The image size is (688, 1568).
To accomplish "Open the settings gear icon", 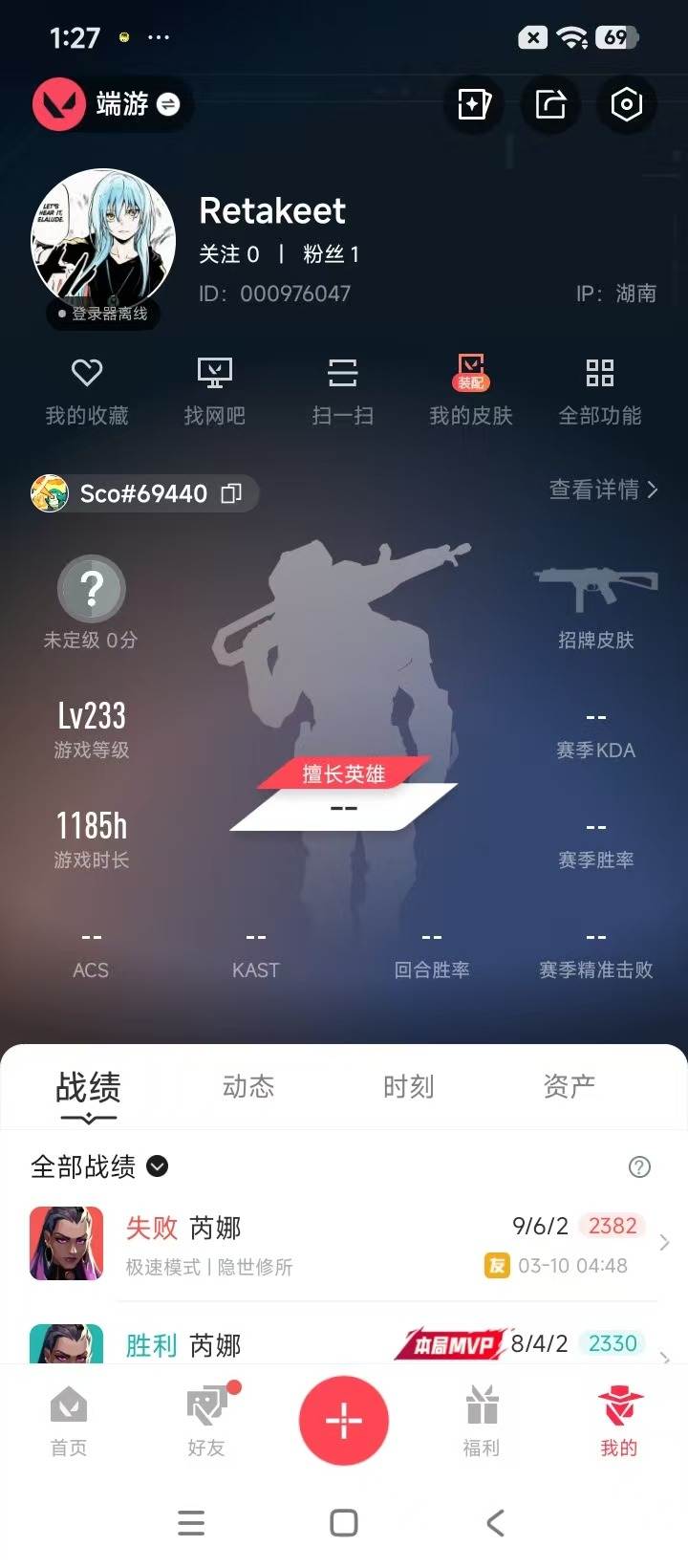I will click(627, 105).
